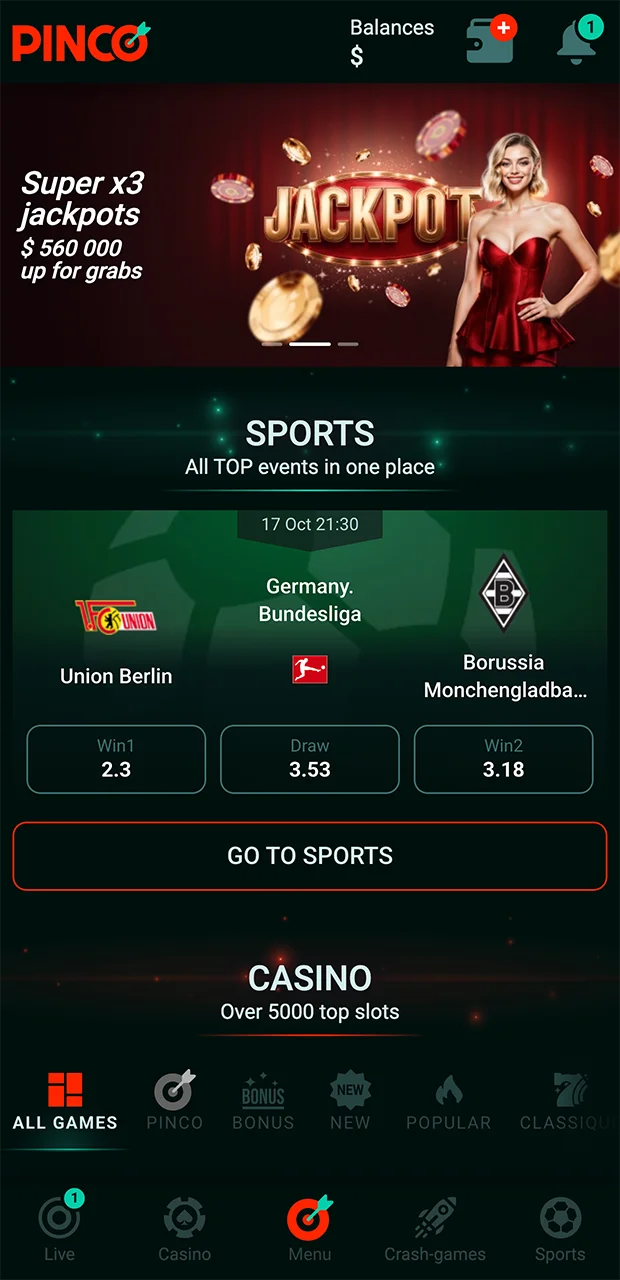Open the wallet deposit icon
This screenshot has height=1280, width=620.
coord(490,41)
